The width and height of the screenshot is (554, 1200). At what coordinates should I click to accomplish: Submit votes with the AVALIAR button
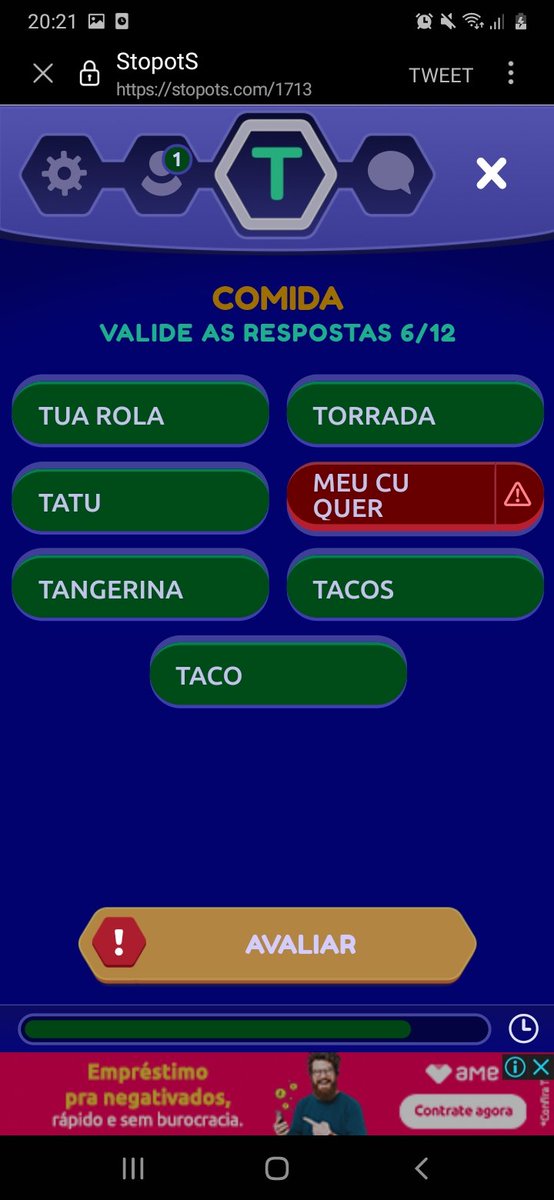[277, 944]
